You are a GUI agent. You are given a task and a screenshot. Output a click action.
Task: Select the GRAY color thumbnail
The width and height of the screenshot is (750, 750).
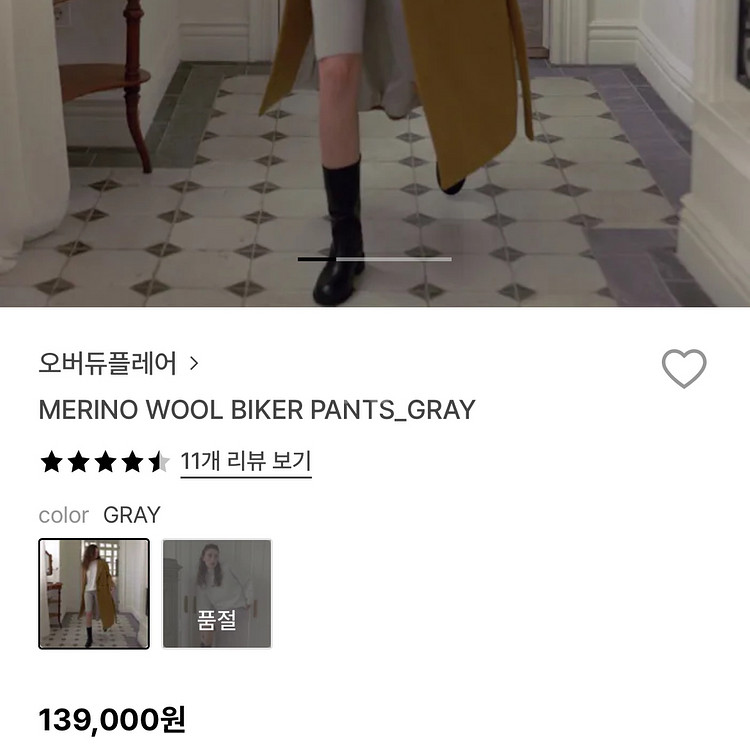94,593
